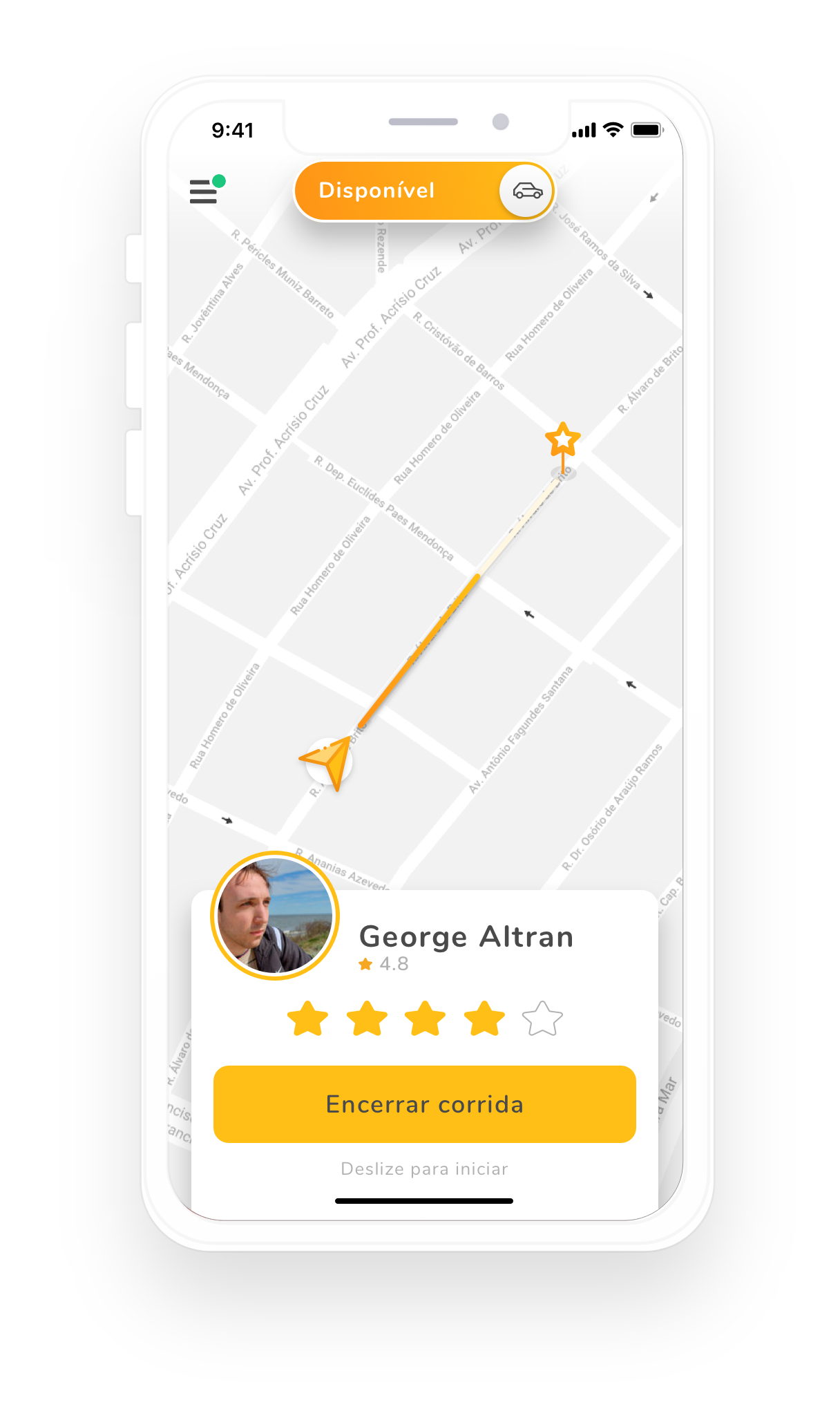The image size is (840, 1427).
Task: Tap the destination star marker on map
Action: (x=562, y=440)
